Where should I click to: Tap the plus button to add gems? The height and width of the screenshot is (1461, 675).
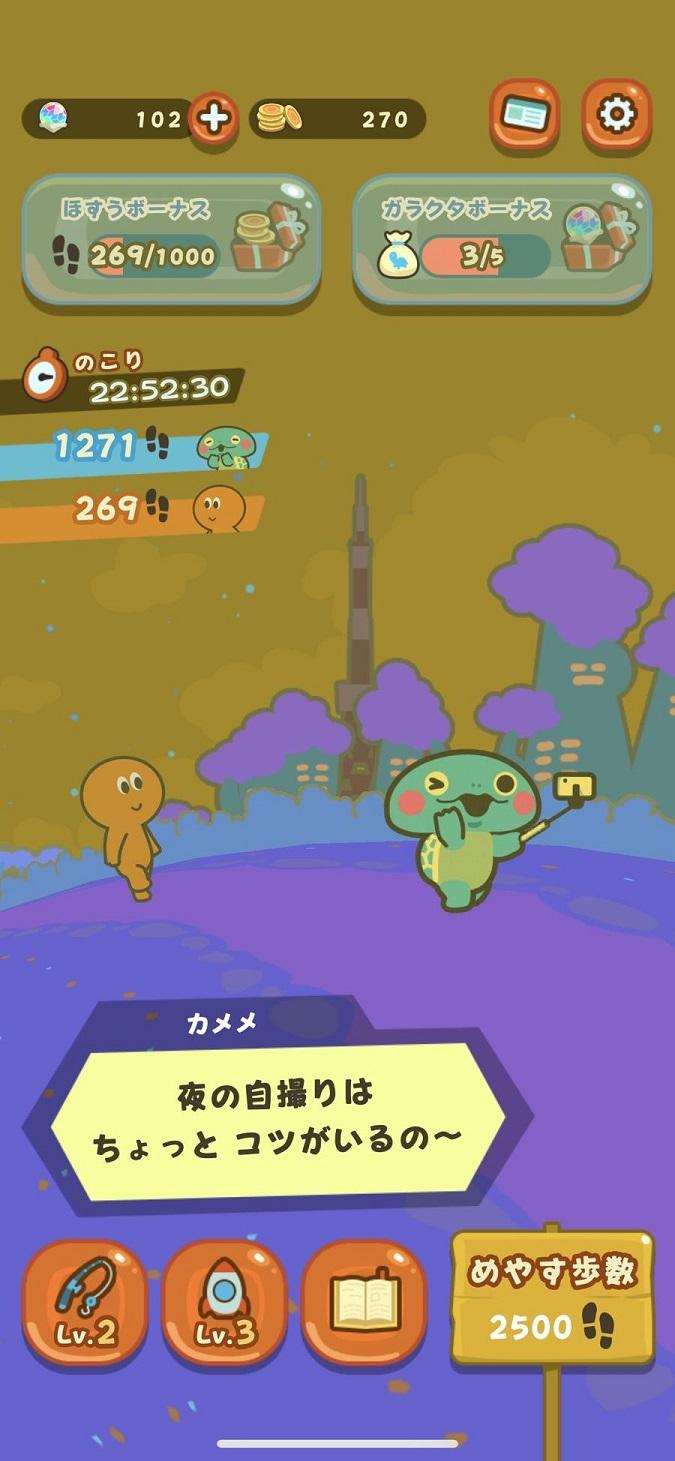tap(213, 119)
